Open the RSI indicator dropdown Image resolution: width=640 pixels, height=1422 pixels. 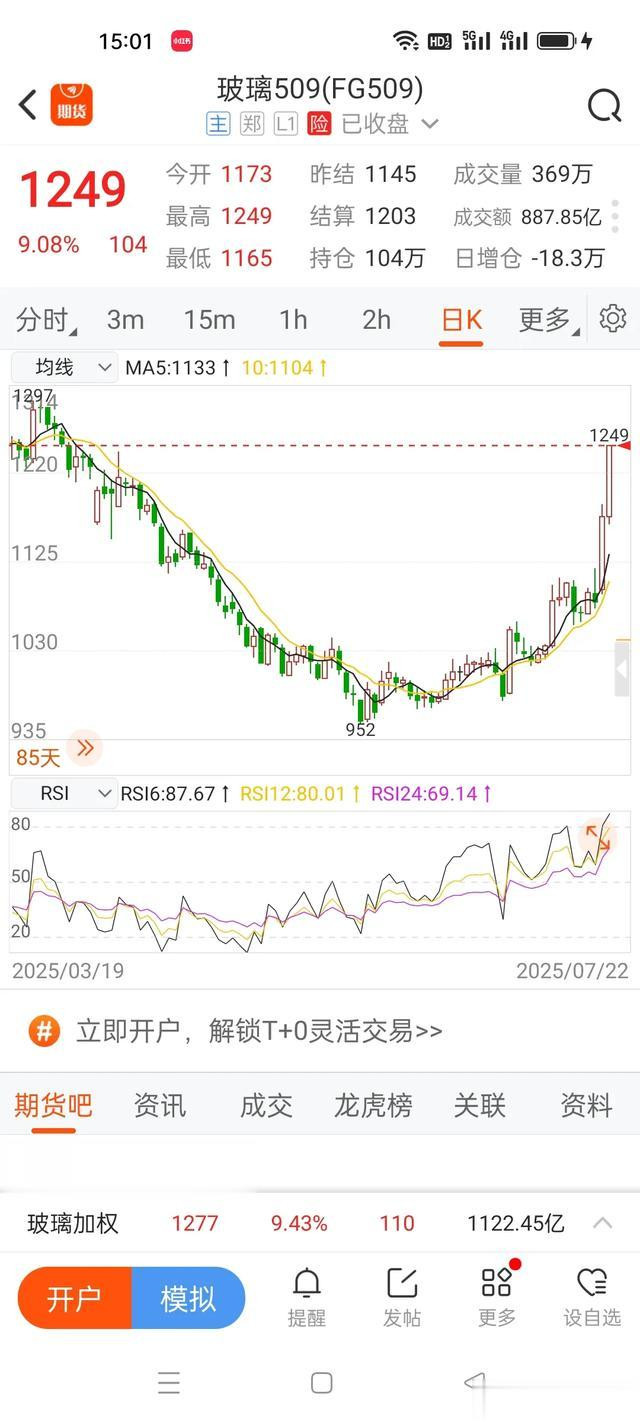[x=64, y=794]
